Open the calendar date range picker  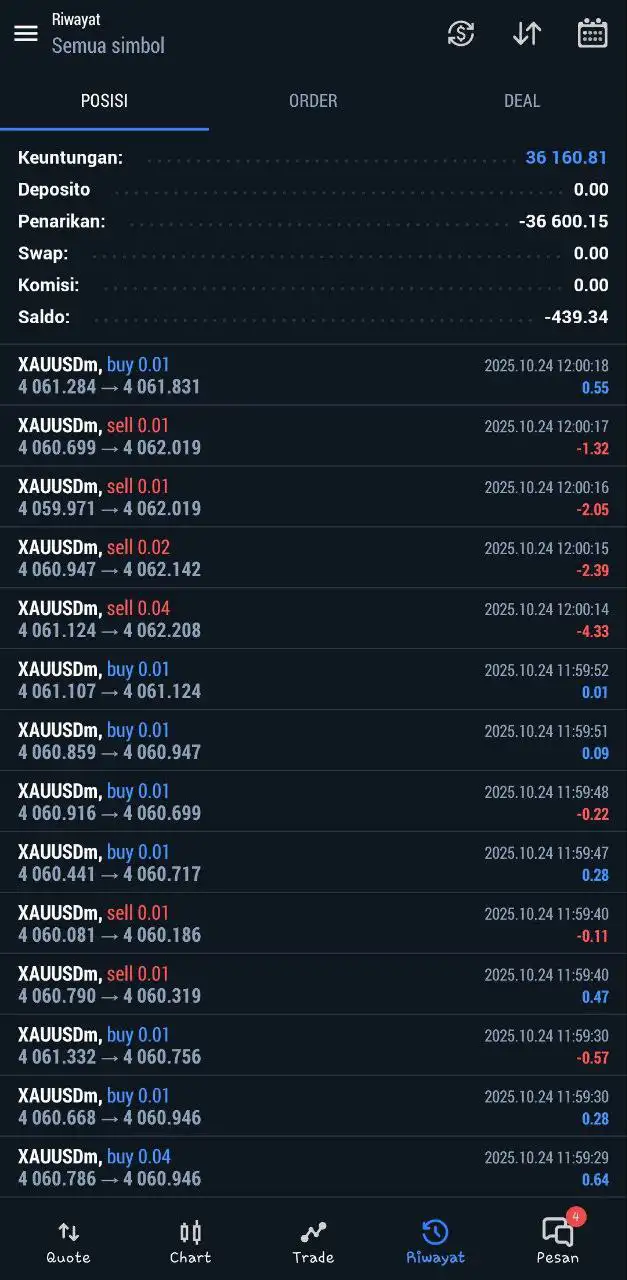593,33
